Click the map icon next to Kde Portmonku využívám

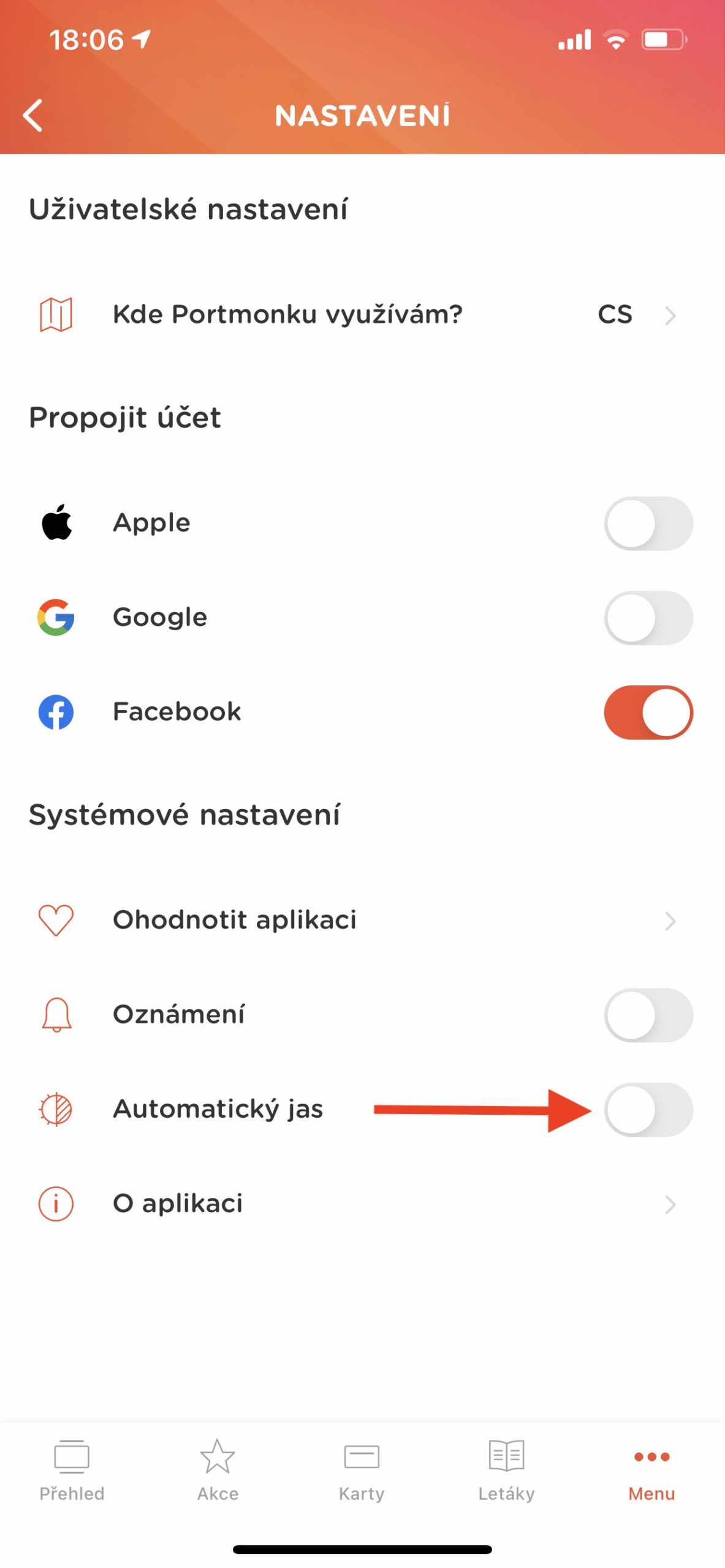pyautogui.click(x=56, y=315)
